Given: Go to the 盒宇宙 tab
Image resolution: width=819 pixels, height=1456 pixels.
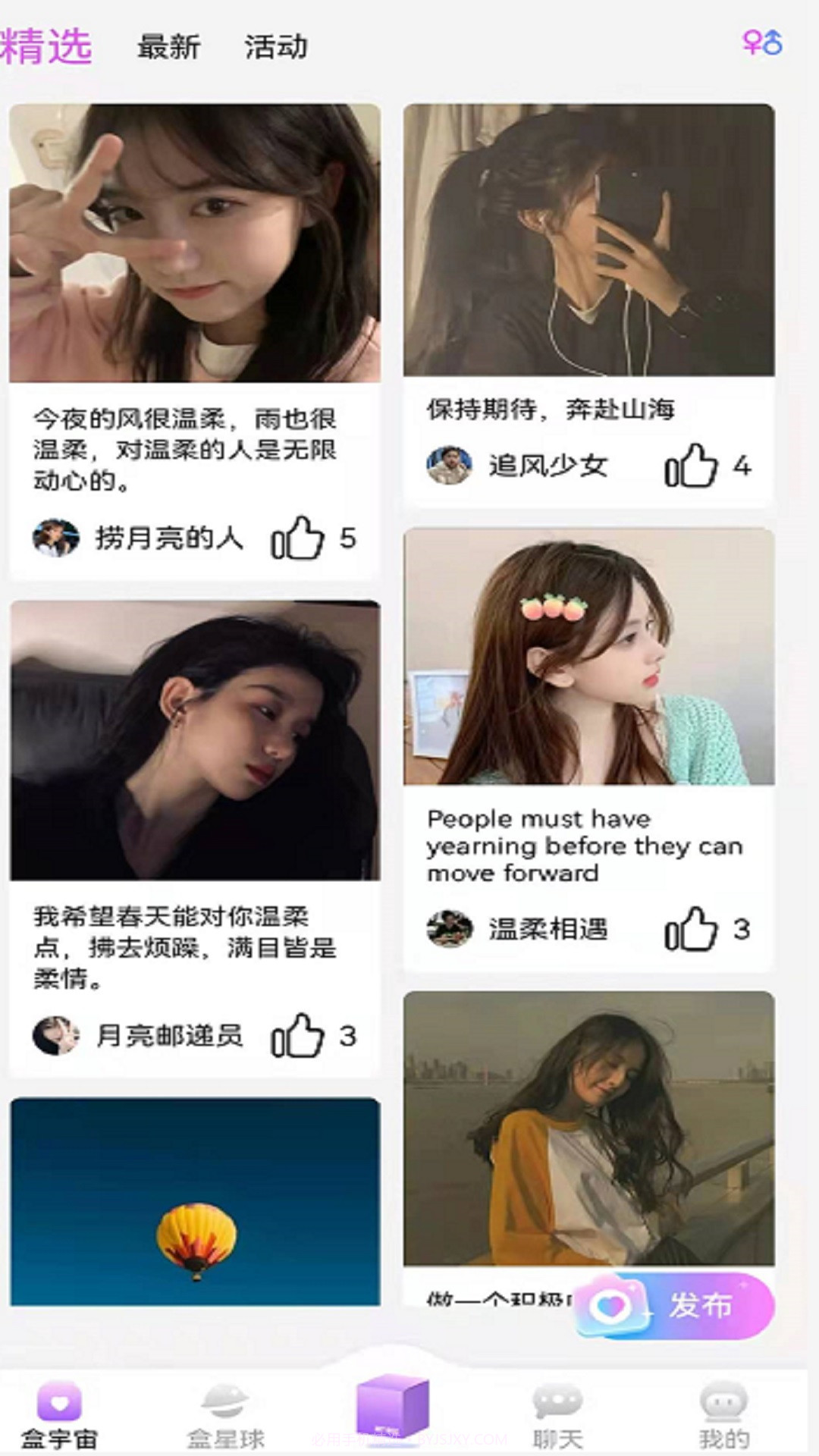Looking at the screenshot, I should (59, 1415).
